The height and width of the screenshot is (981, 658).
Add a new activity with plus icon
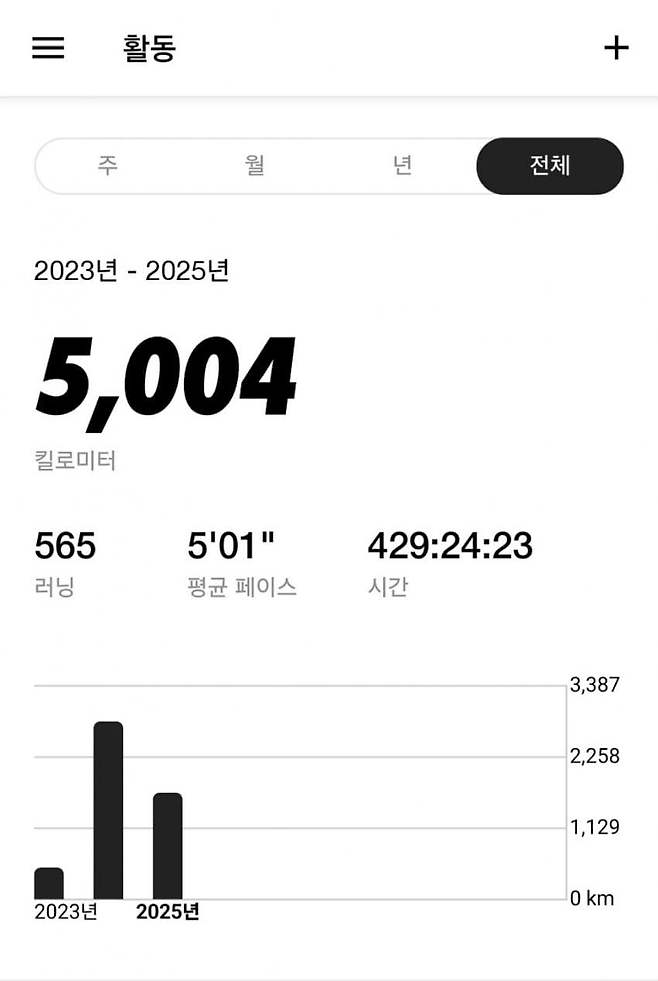pyautogui.click(x=616, y=48)
